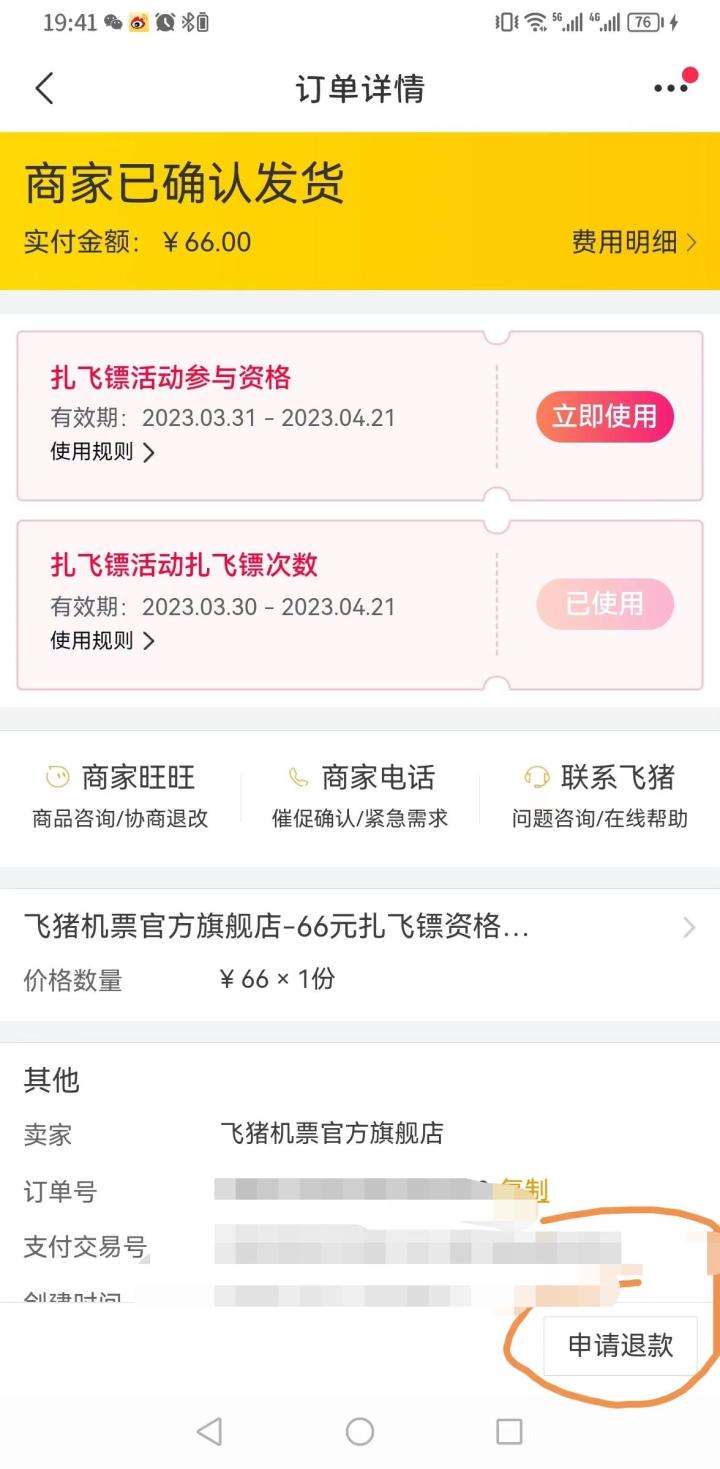Open the three-dot overflow menu
This screenshot has height=1469, width=720.
coord(672,88)
